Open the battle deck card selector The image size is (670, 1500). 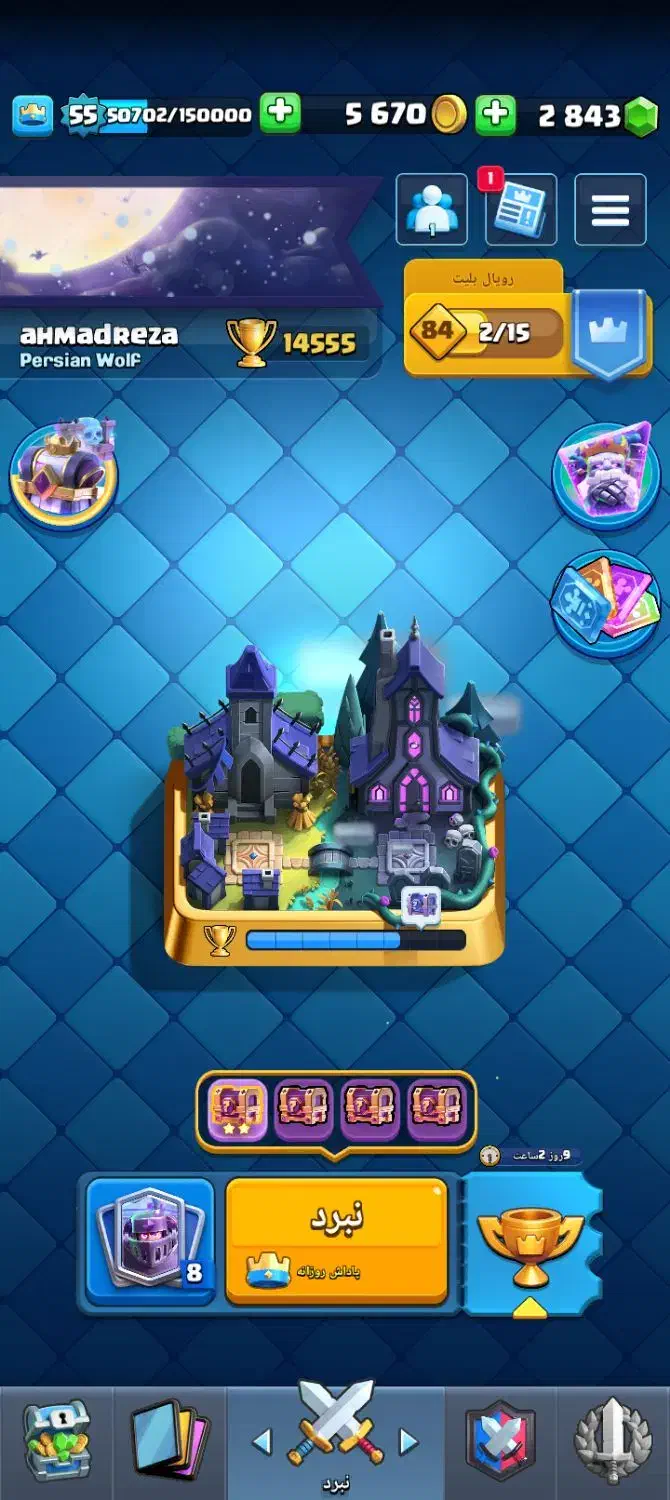(x=150, y=1240)
